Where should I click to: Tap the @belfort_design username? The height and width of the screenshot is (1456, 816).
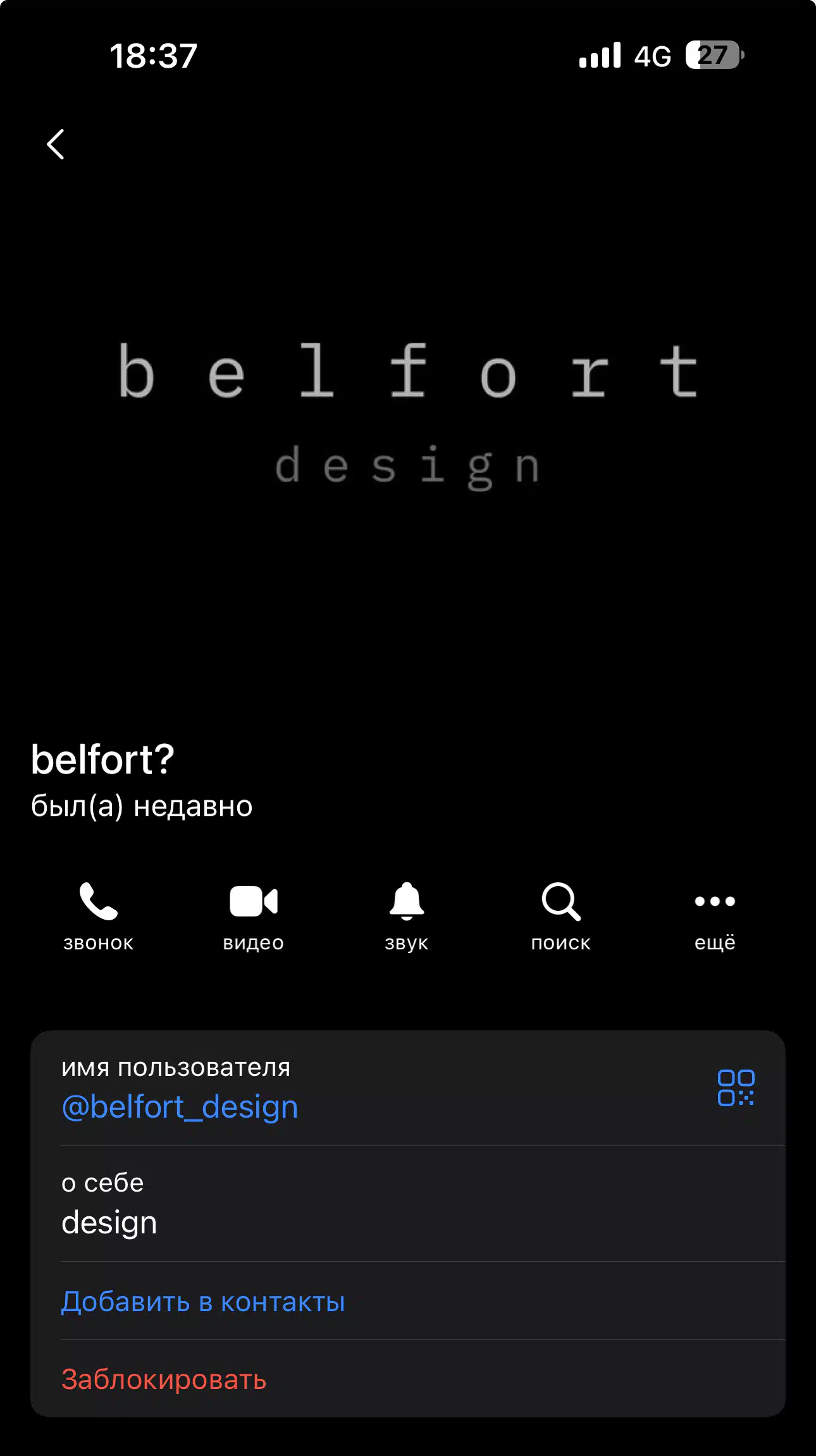point(180,1107)
